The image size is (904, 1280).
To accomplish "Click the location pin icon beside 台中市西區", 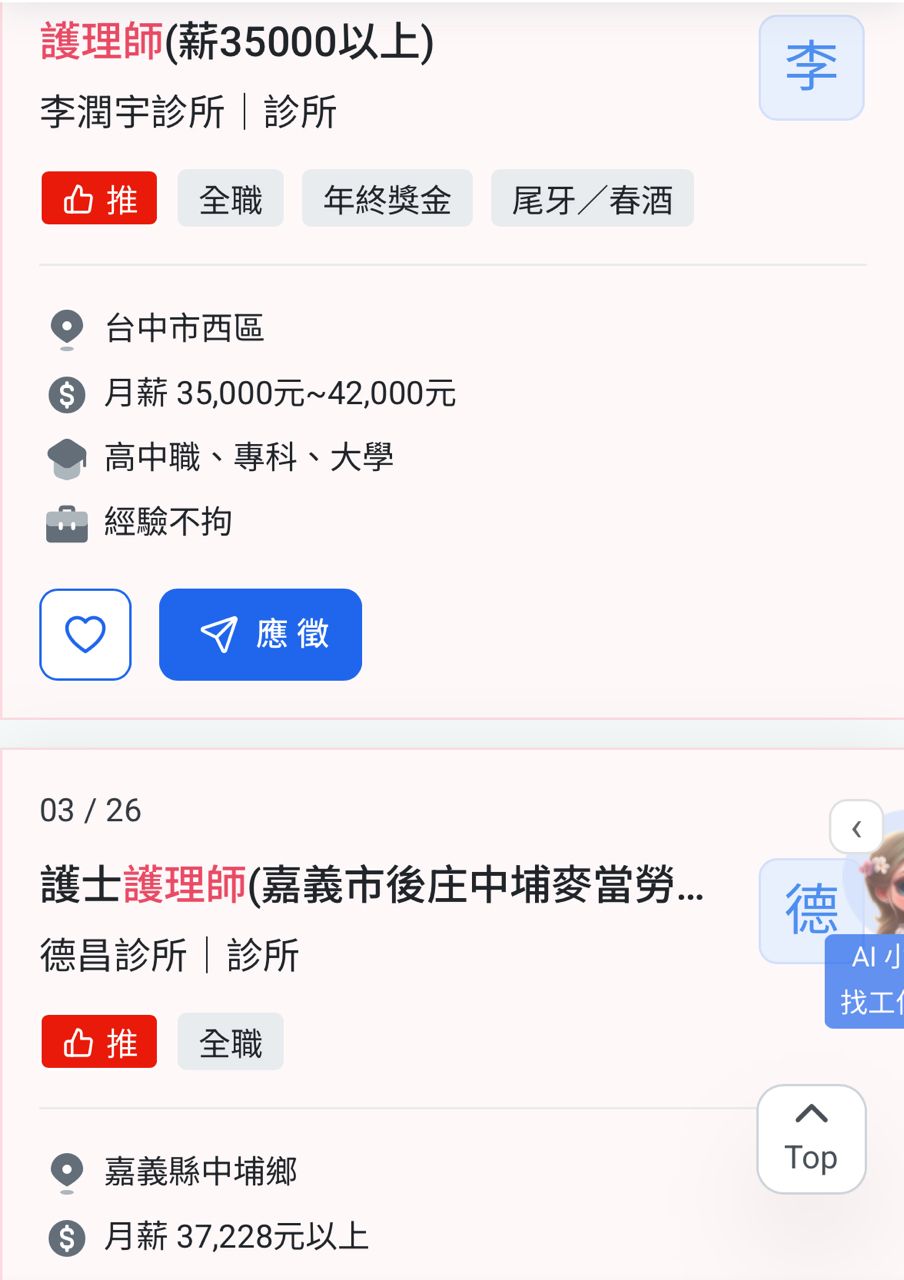I will [x=67, y=326].
